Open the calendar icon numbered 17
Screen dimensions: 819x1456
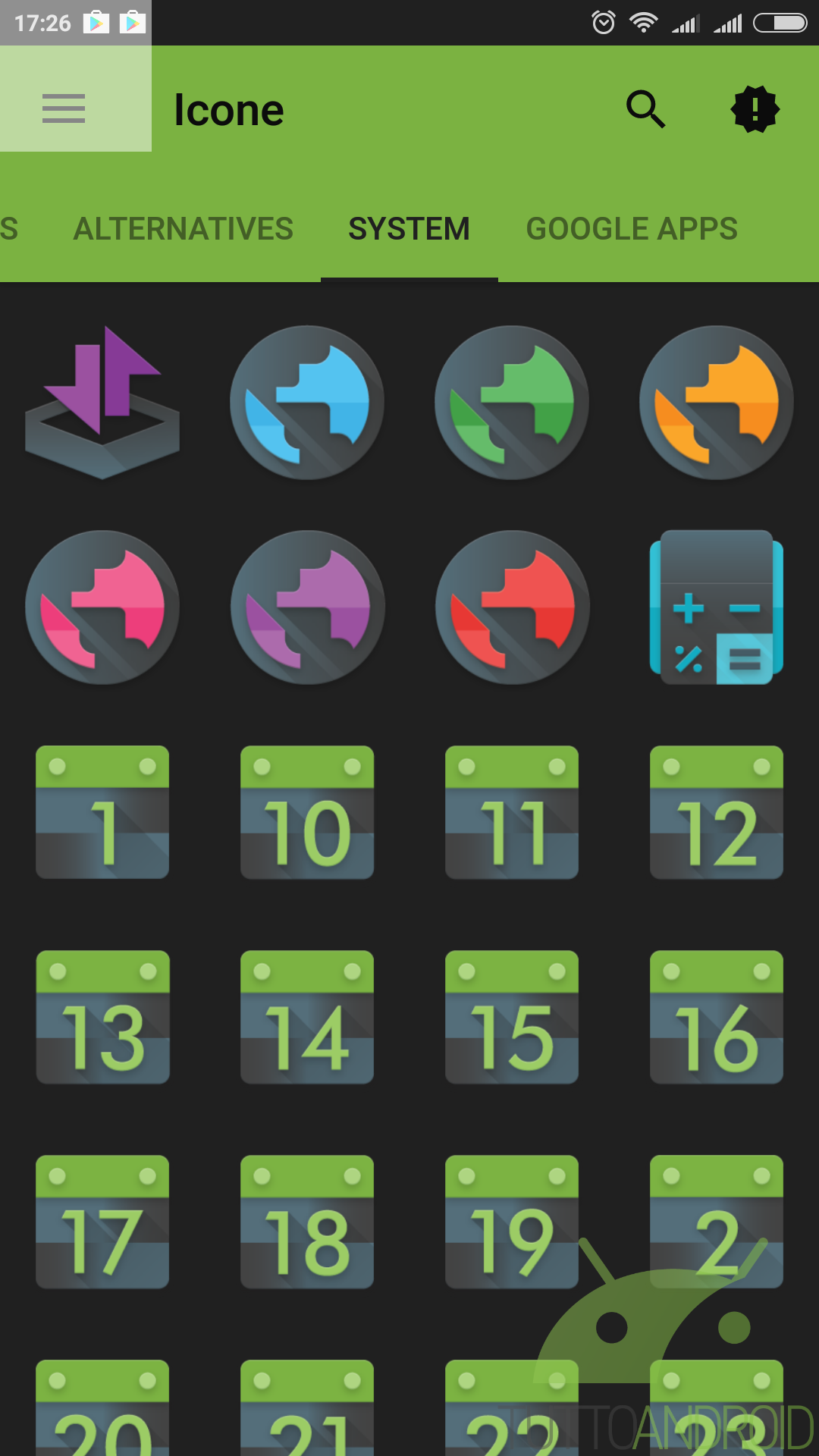coord(102,1222)
